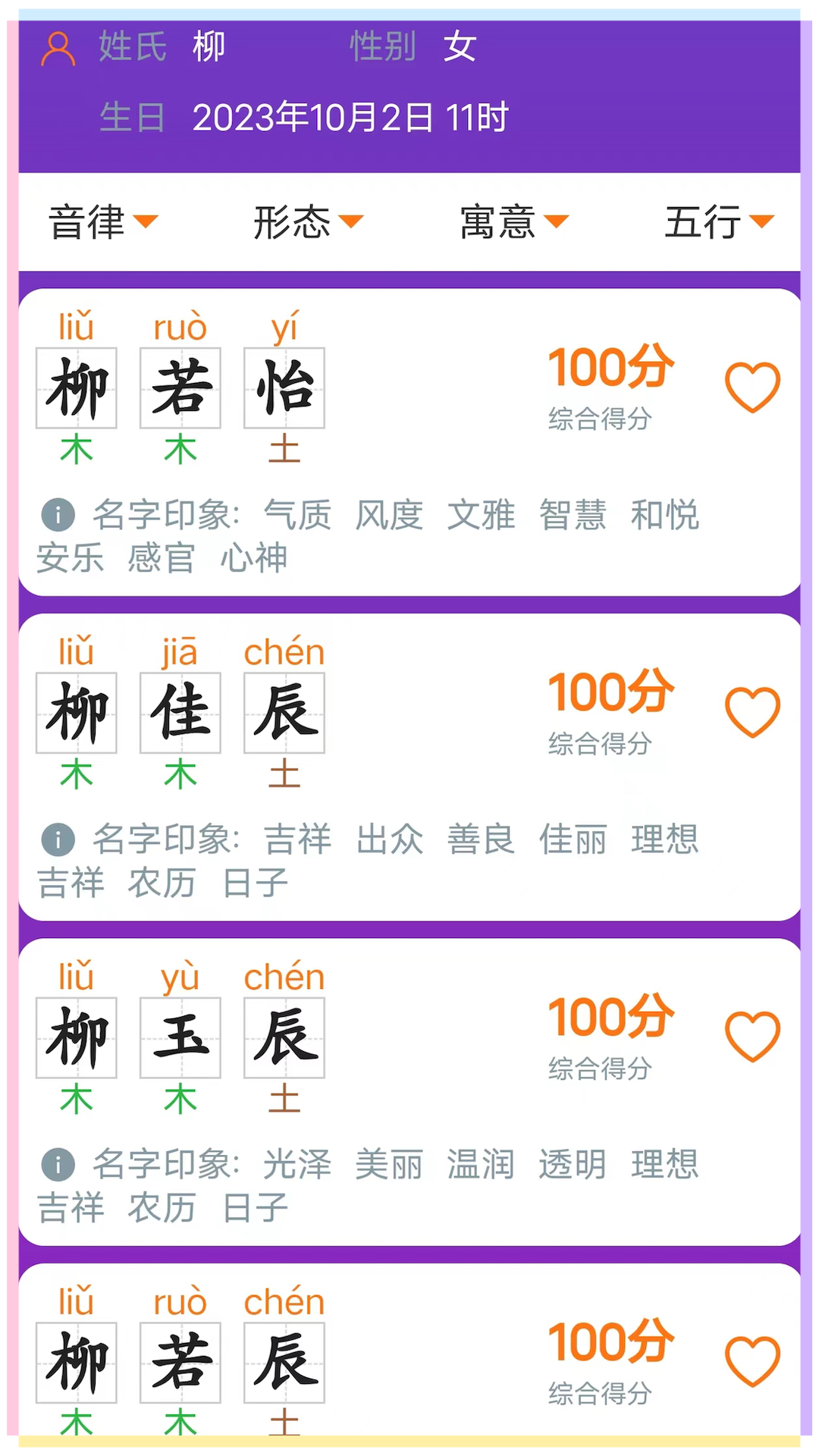Open the 柳若辰 name card

click(409, 1350)
